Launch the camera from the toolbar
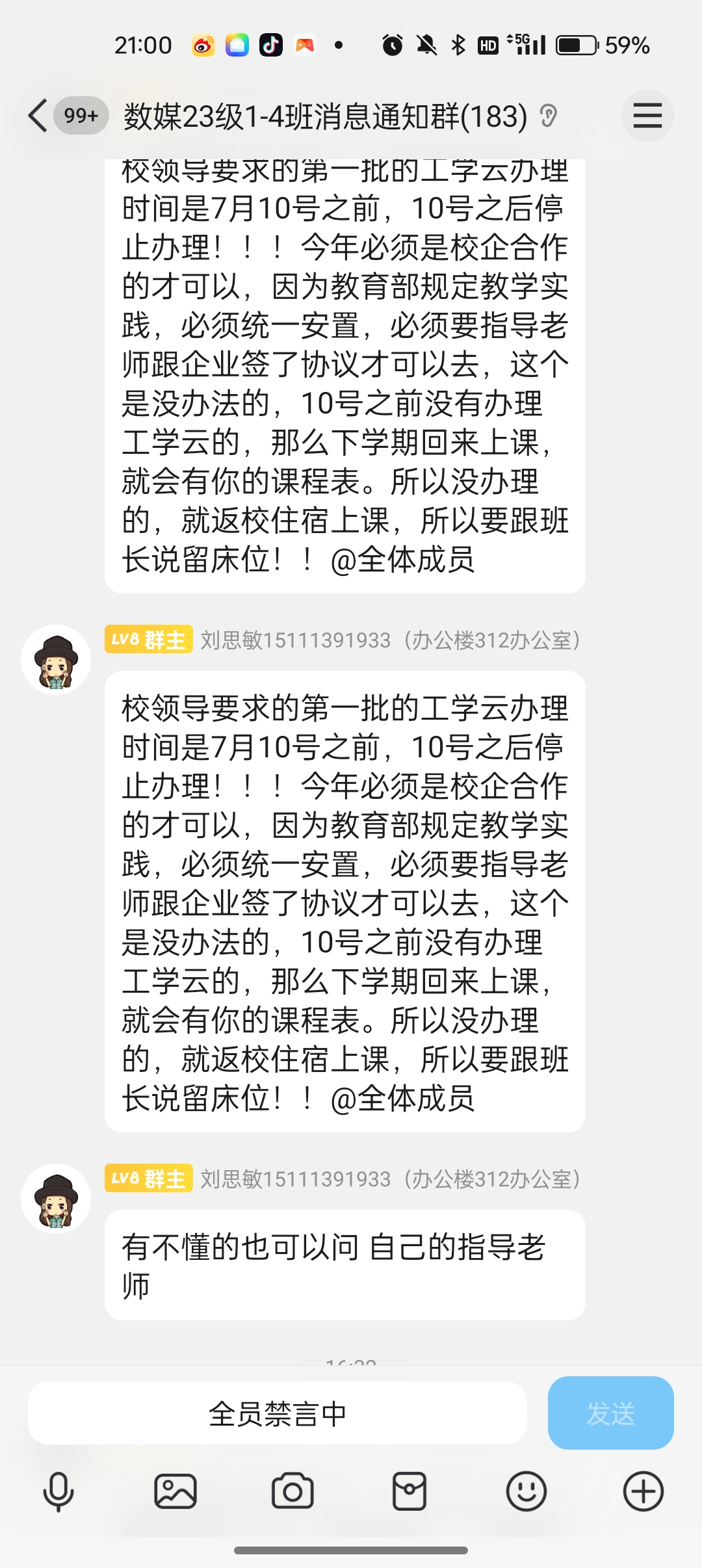This screenshot has height=1568, width=702. pyautogui.click(x=292, y=1491)
